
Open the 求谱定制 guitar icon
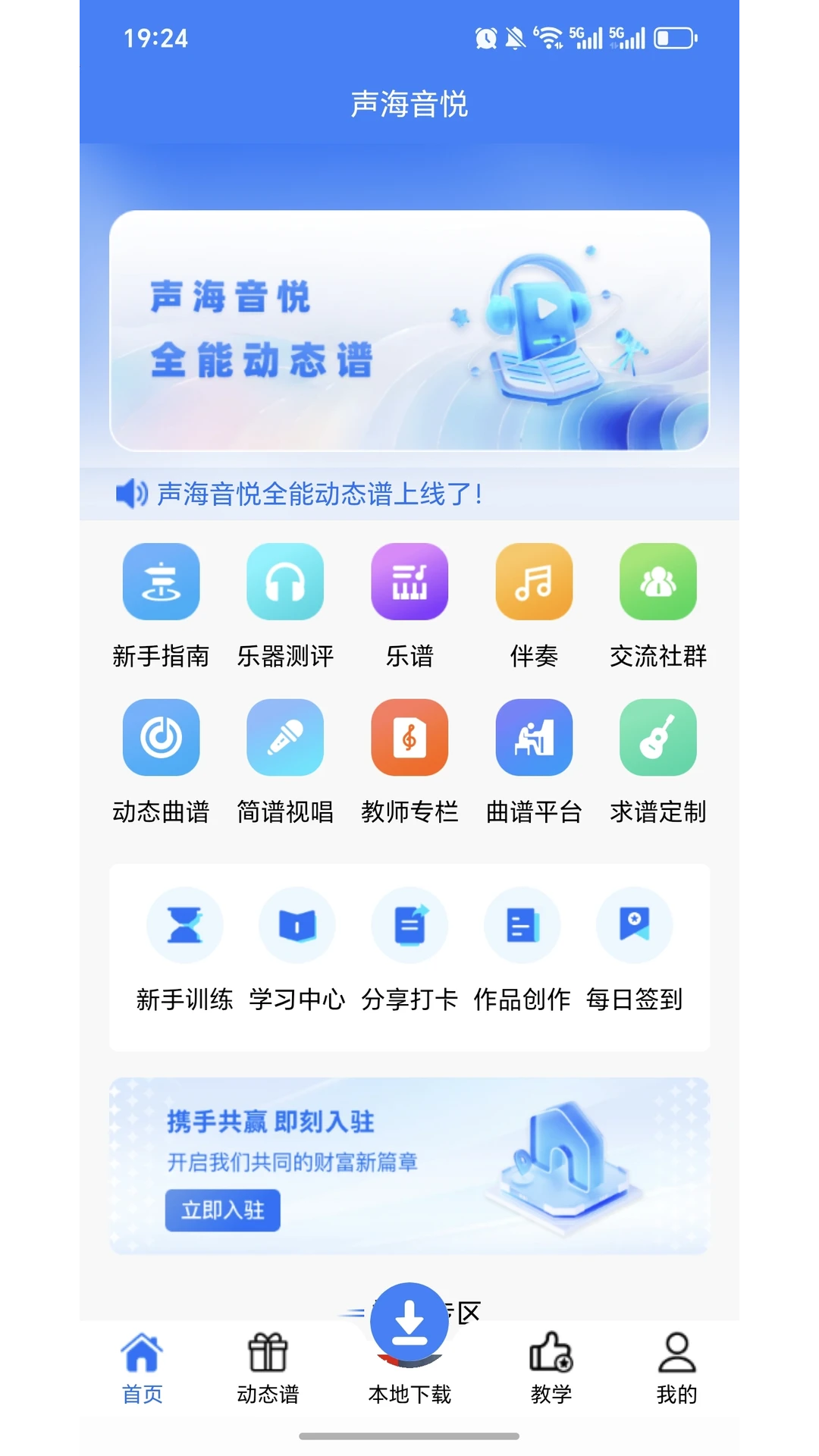658,738
